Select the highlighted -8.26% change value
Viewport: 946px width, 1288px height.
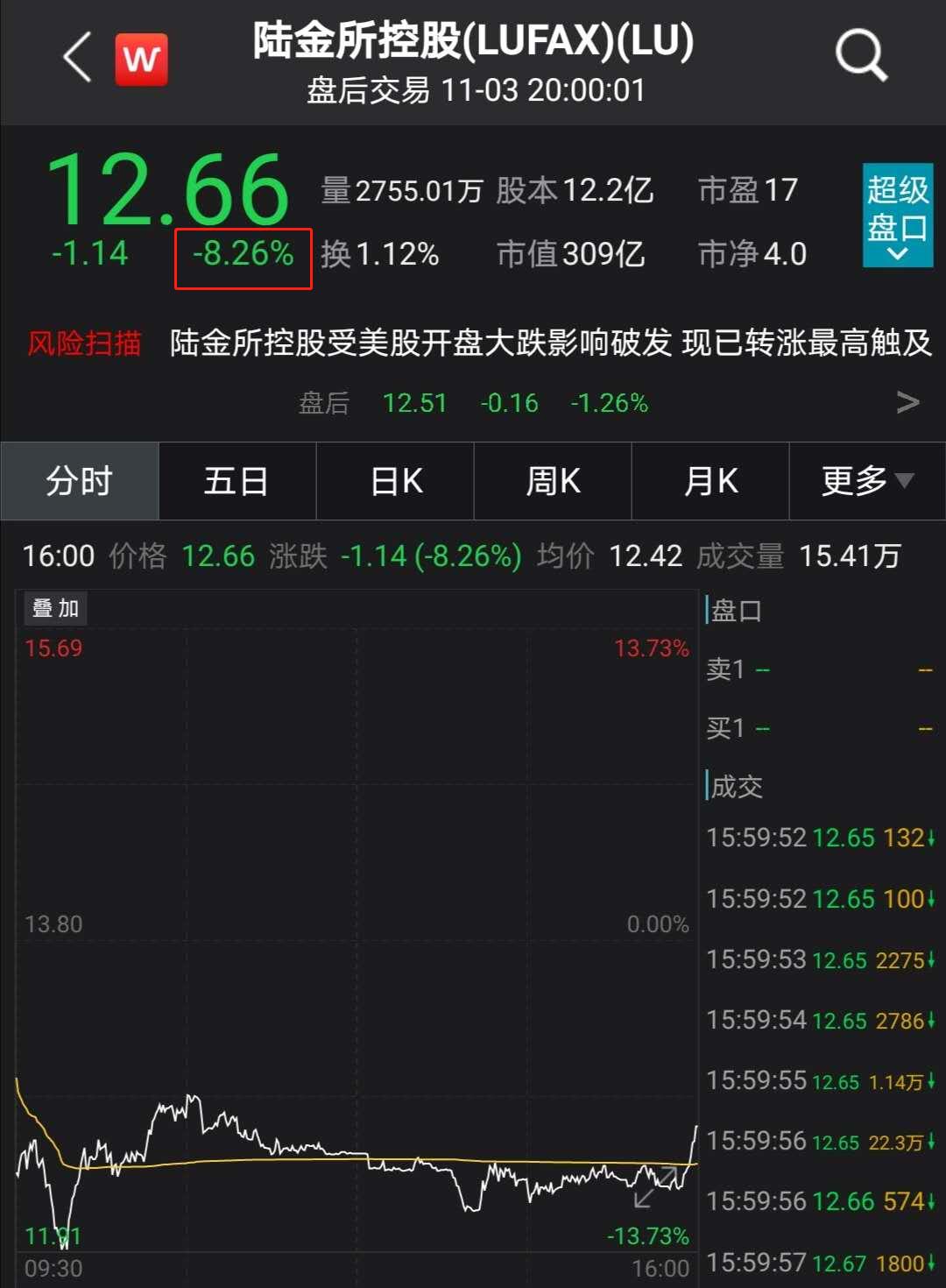click(243, 254)
